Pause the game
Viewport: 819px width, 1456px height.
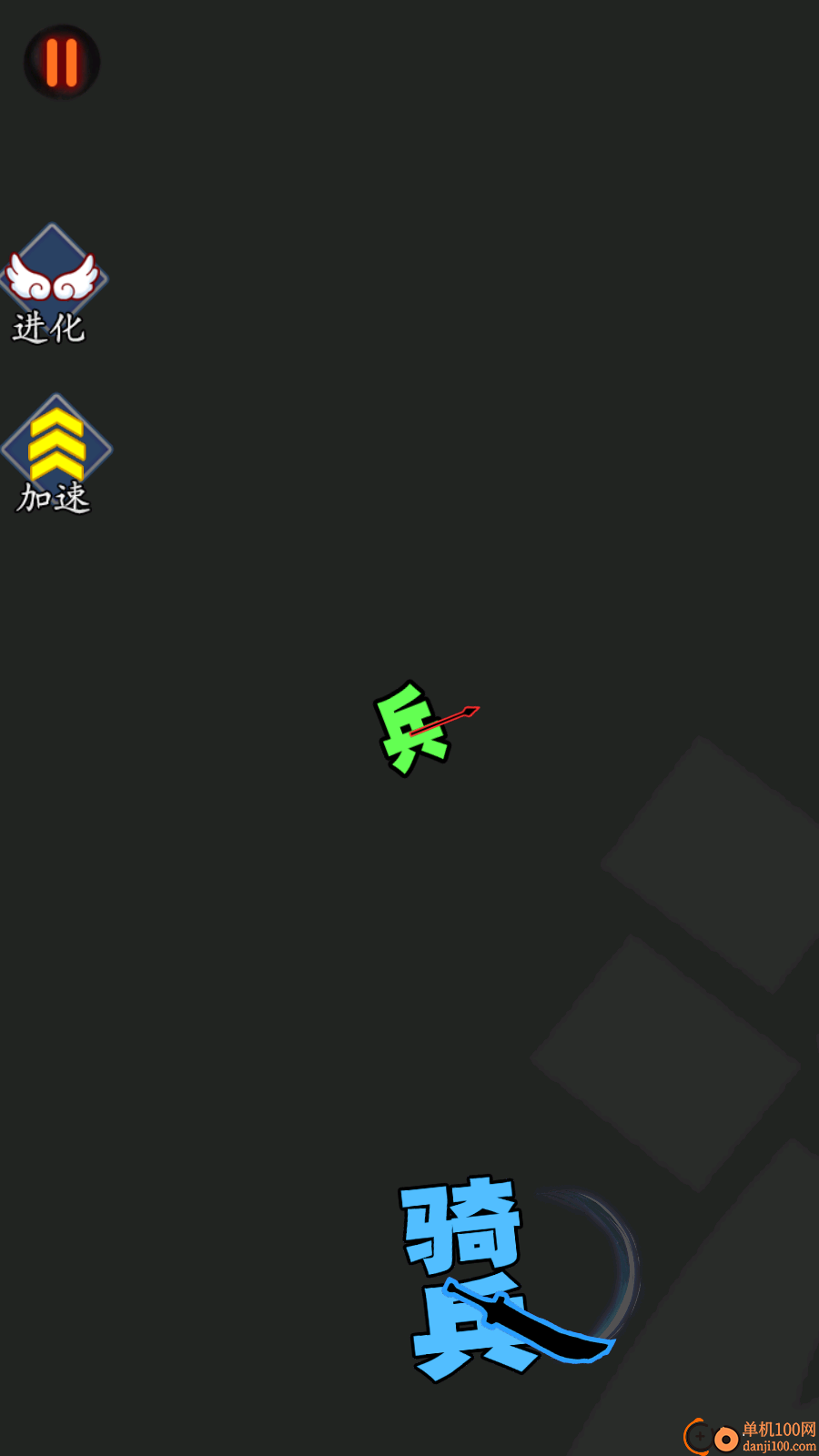[62, 62]
